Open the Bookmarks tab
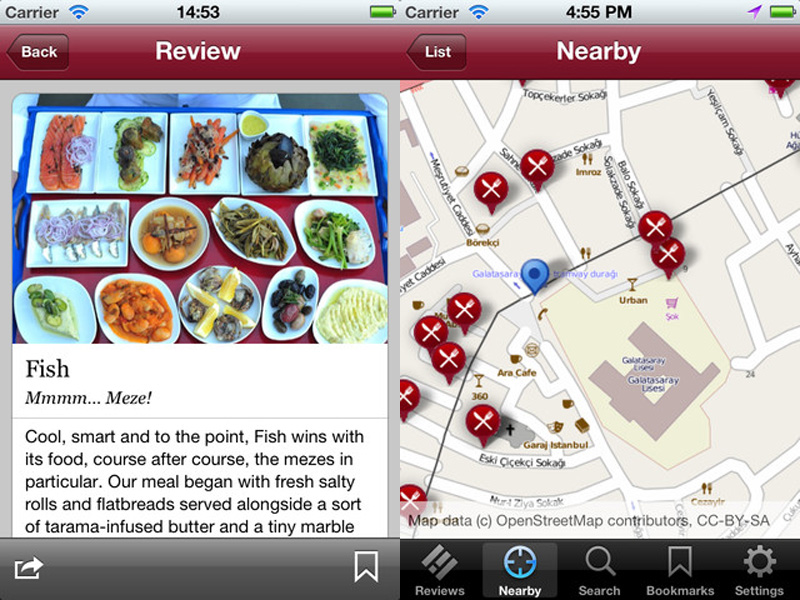 point(680,572)
